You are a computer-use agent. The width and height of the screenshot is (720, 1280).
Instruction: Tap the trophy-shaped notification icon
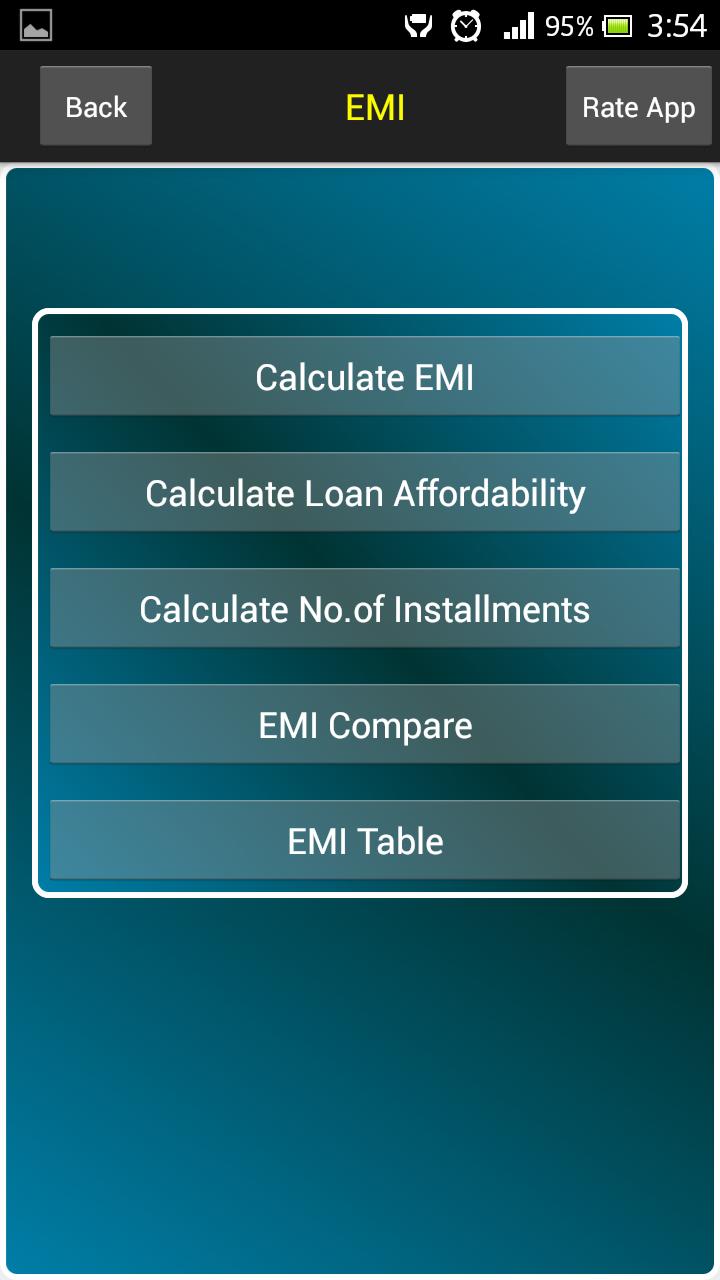point(417,25)
